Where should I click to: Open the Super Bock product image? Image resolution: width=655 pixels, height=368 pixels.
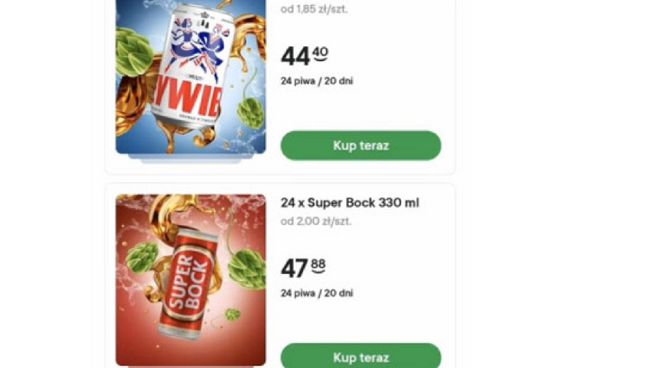click(x=190, y=280)
